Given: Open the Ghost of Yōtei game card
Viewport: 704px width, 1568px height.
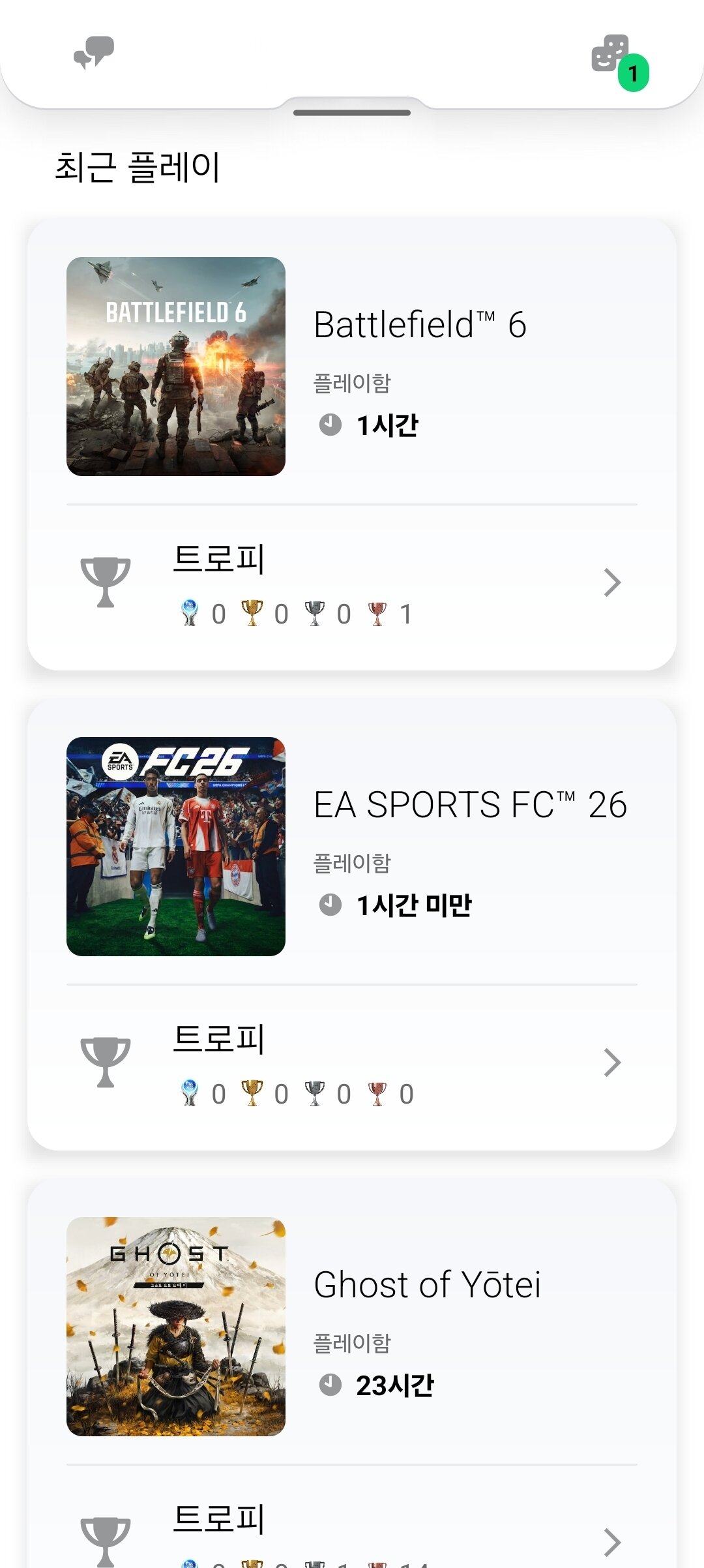Looking at the screenshot, I should (x=352, y=1327).
